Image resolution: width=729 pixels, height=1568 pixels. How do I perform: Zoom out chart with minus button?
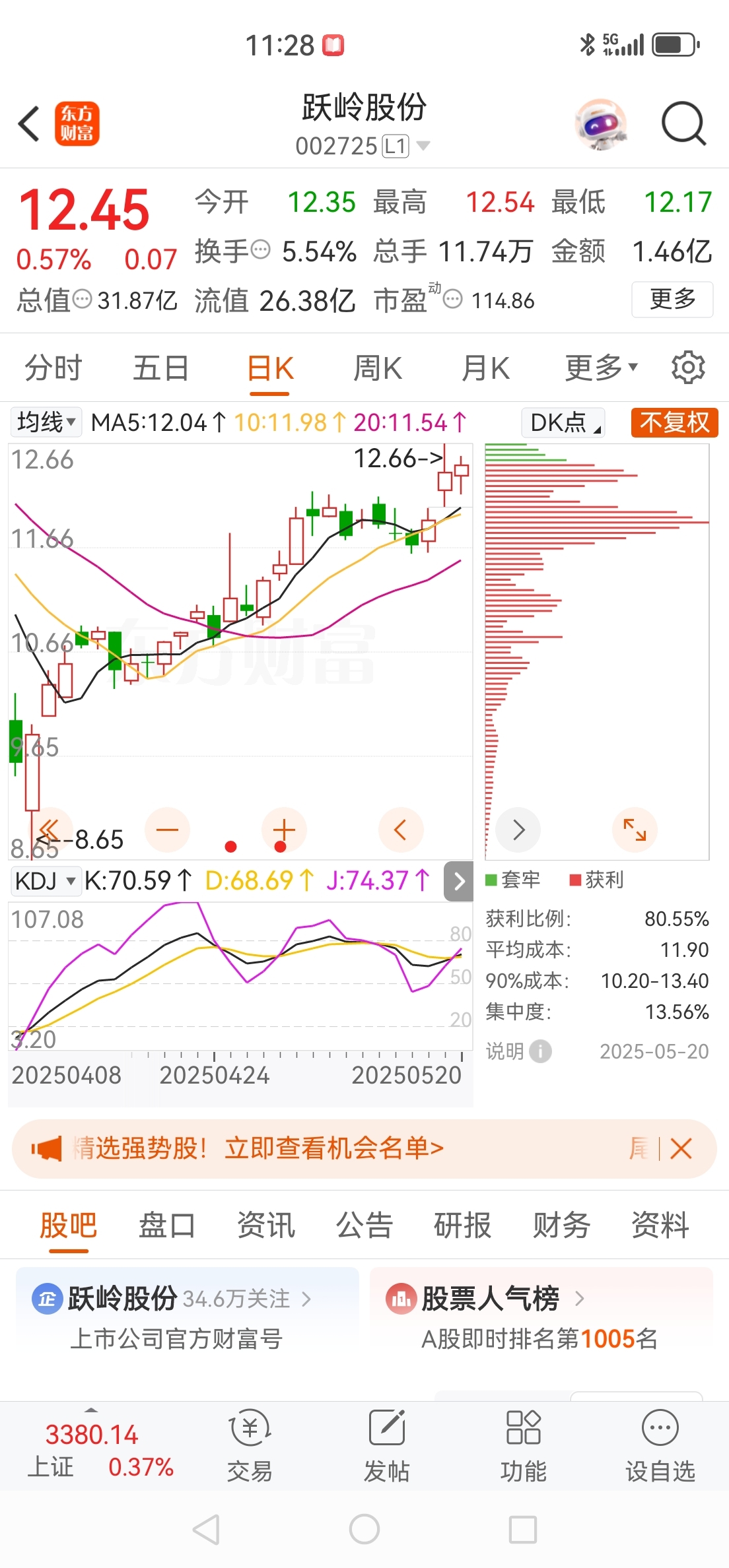168,830
